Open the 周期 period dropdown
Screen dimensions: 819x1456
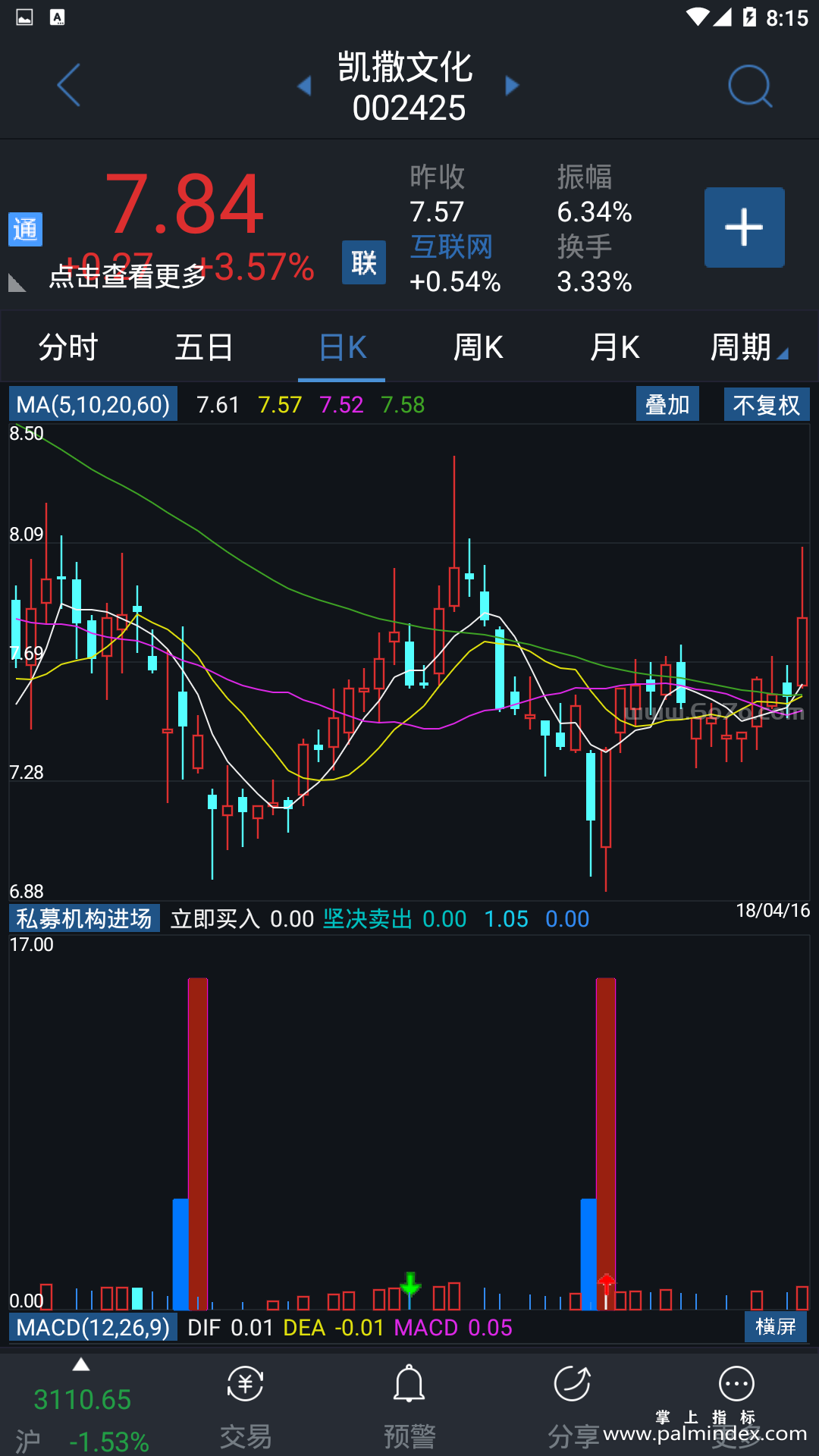(748, 348)
